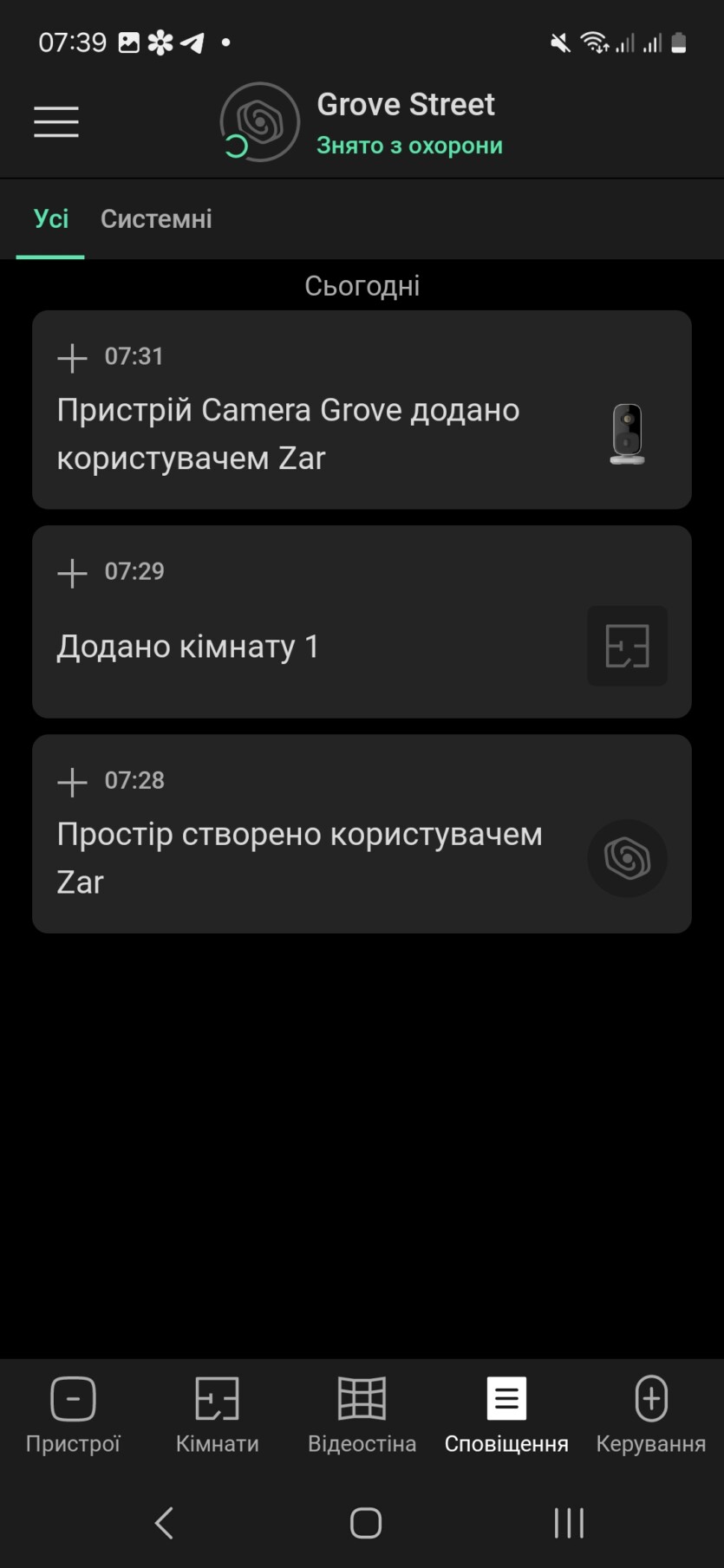Tap the Grove Street hub header
Image resolution: width=724 pixels, height=1568 pixels.
[362, 122]
